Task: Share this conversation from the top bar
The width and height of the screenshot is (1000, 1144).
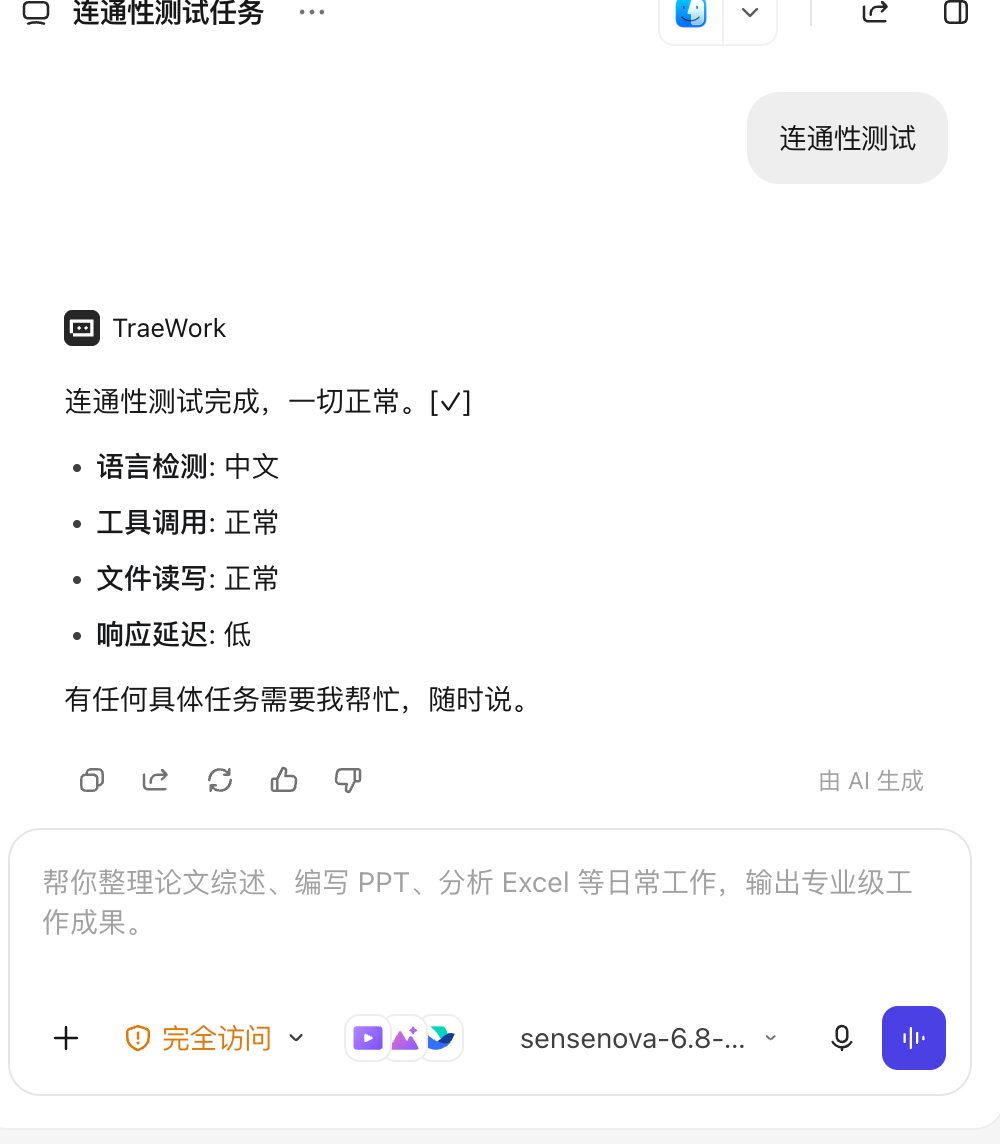Action: tap(875, 12)
